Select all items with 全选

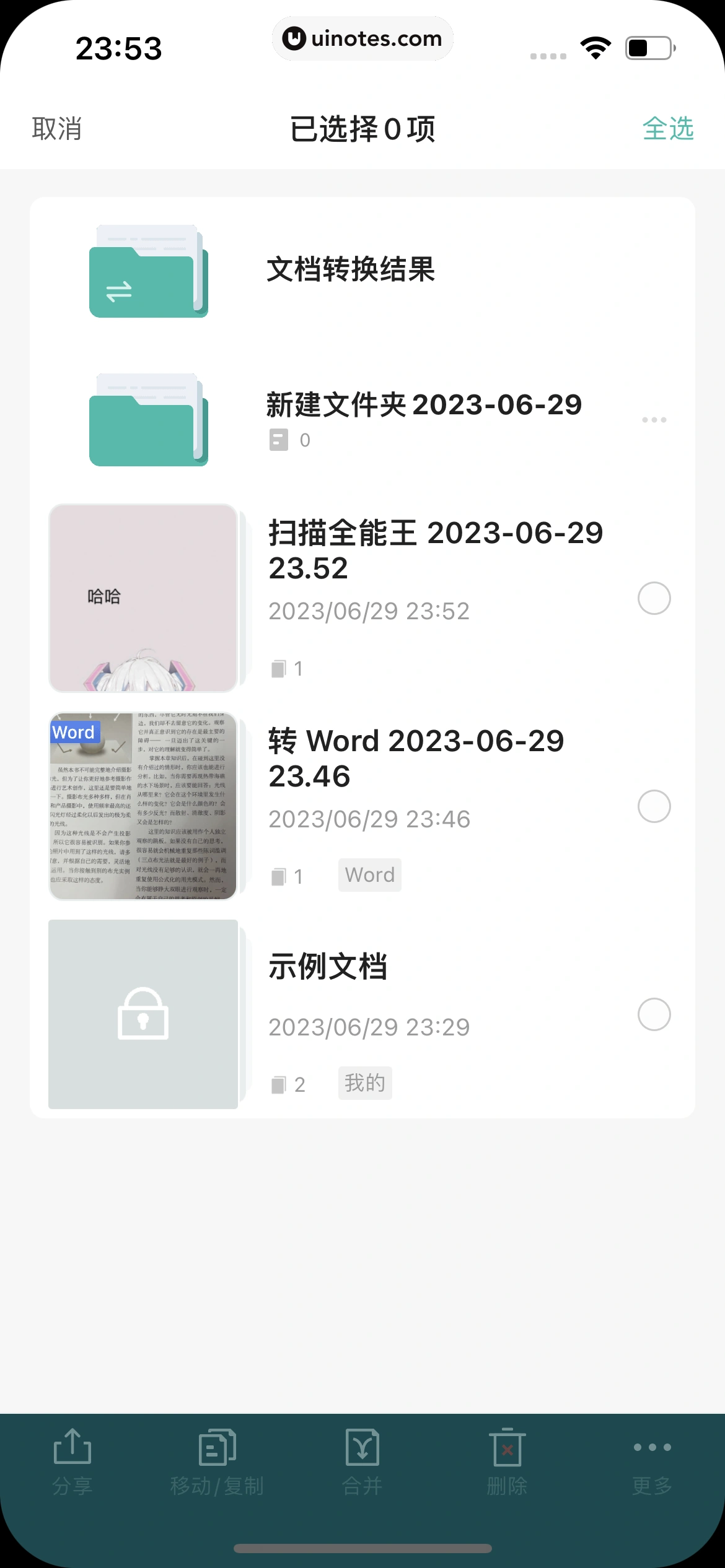pos(667,129)
